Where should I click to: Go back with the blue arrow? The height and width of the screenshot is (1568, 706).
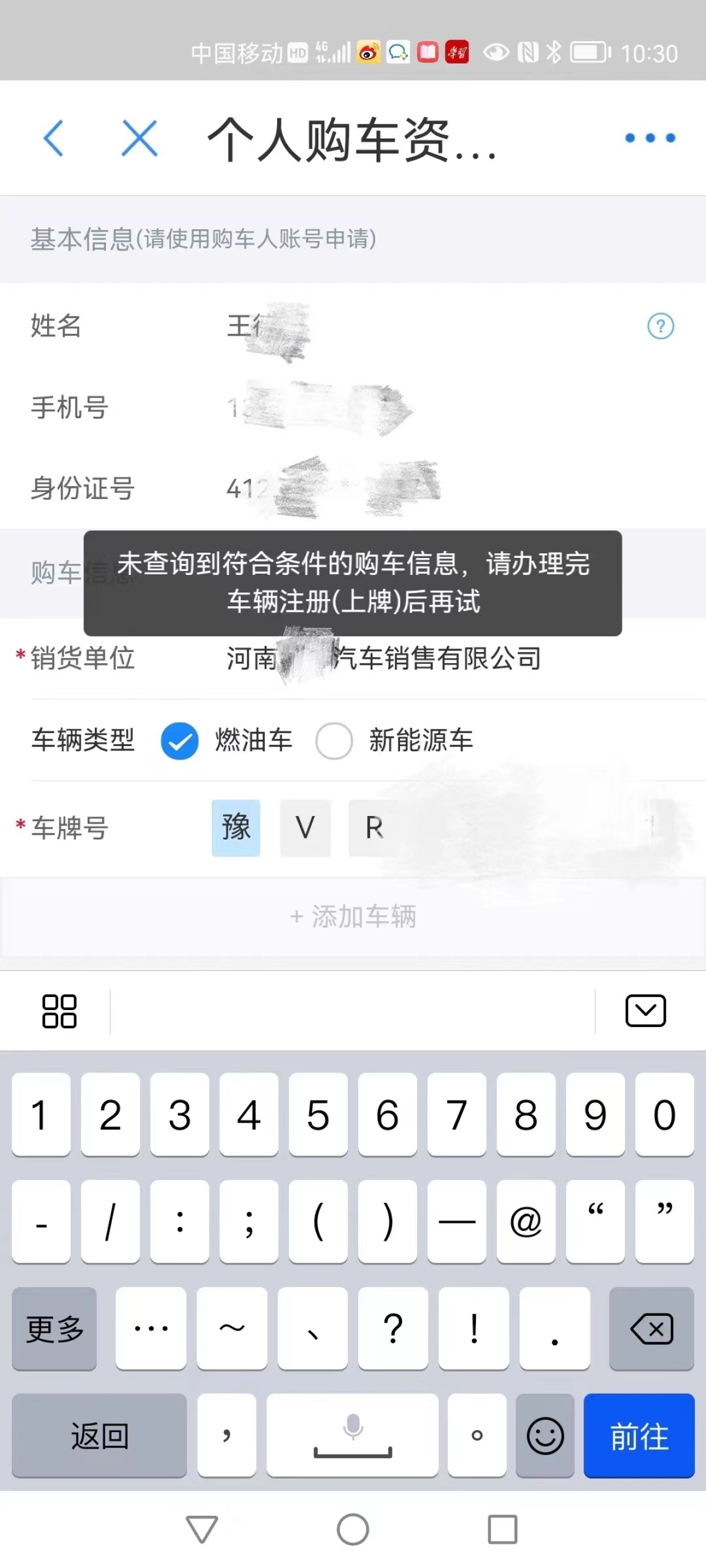[54, 138]
